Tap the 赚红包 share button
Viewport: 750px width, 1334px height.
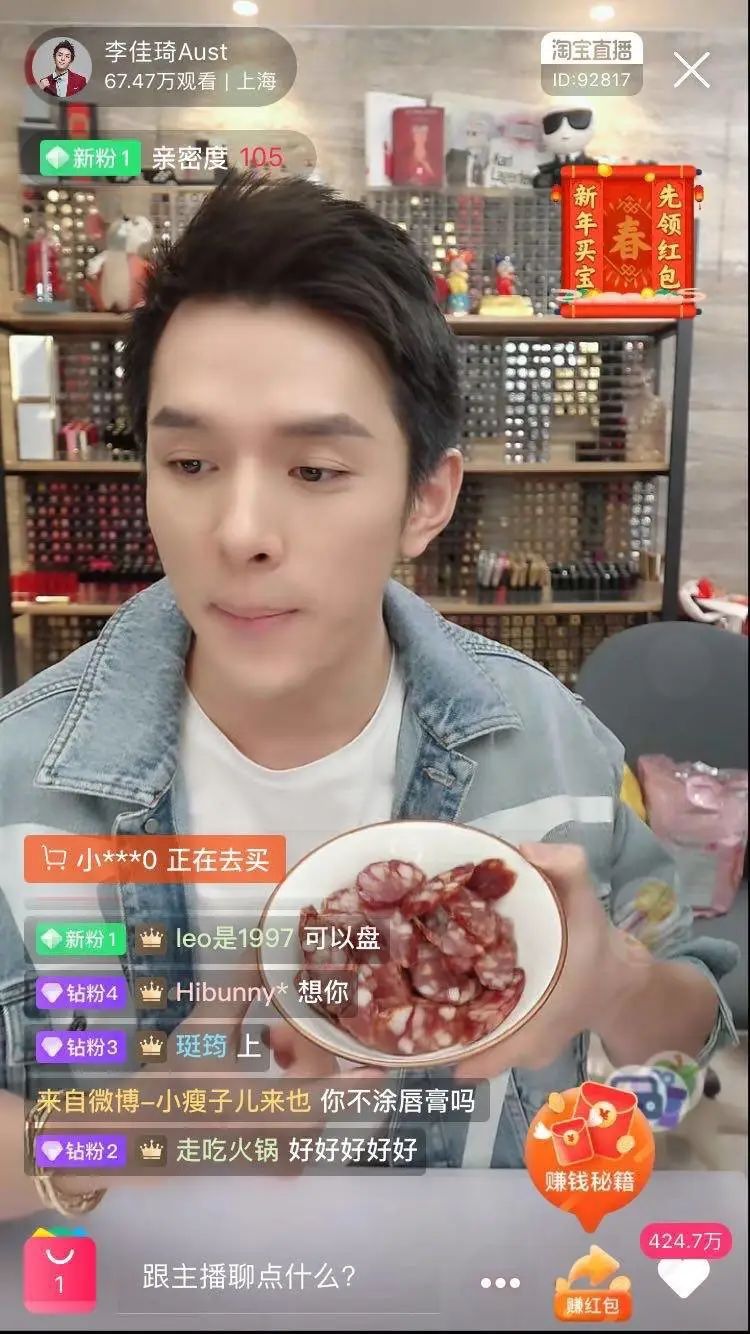593,1284
